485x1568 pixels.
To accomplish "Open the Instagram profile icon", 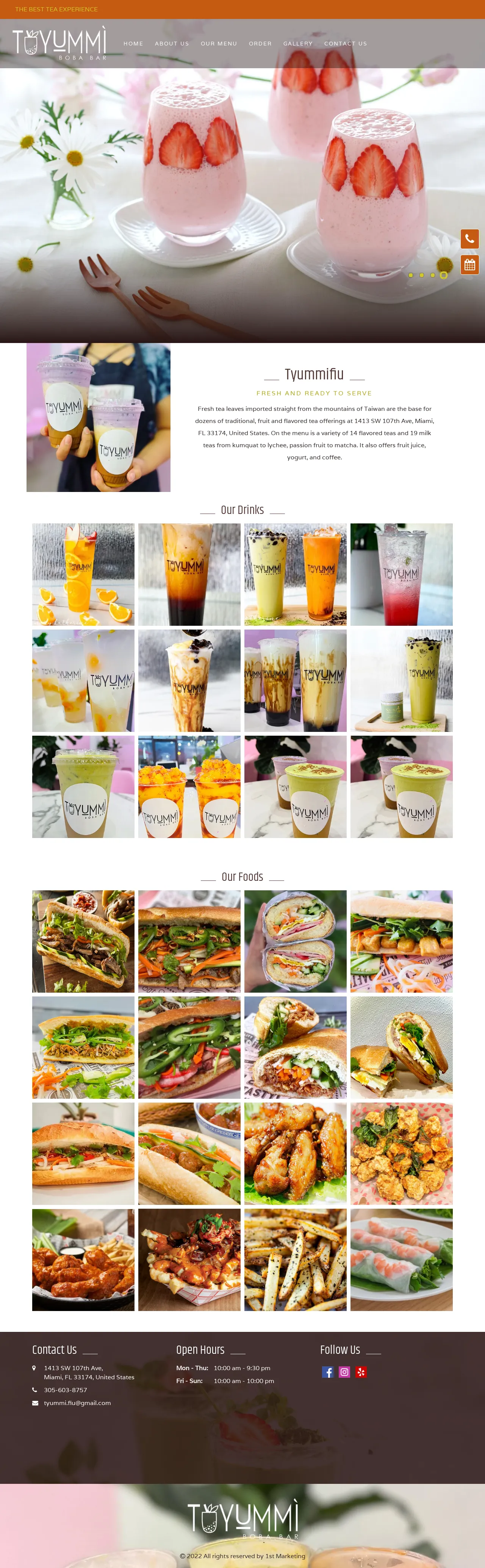I will tap(344, 1371).
